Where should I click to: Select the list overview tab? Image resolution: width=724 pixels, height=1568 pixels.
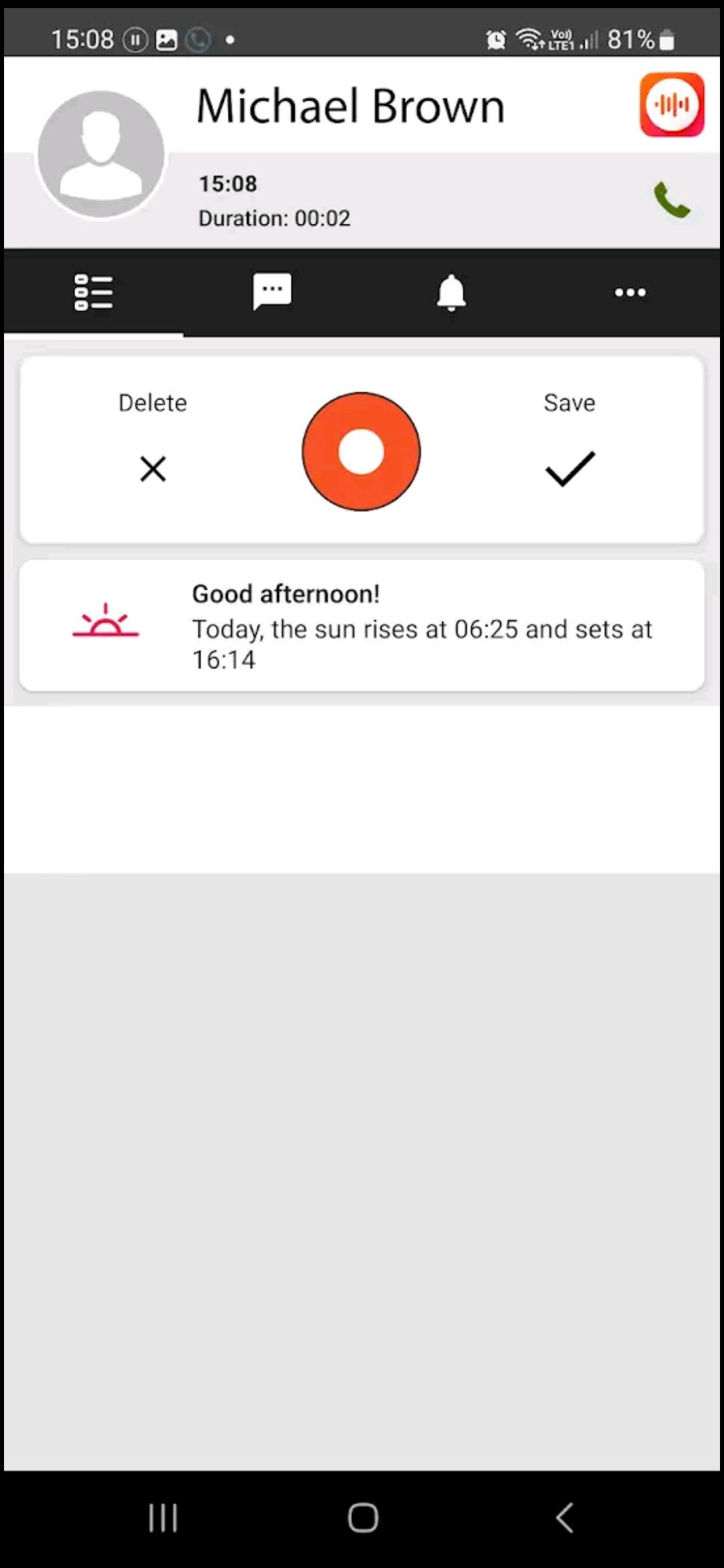[x=93, y=293]
